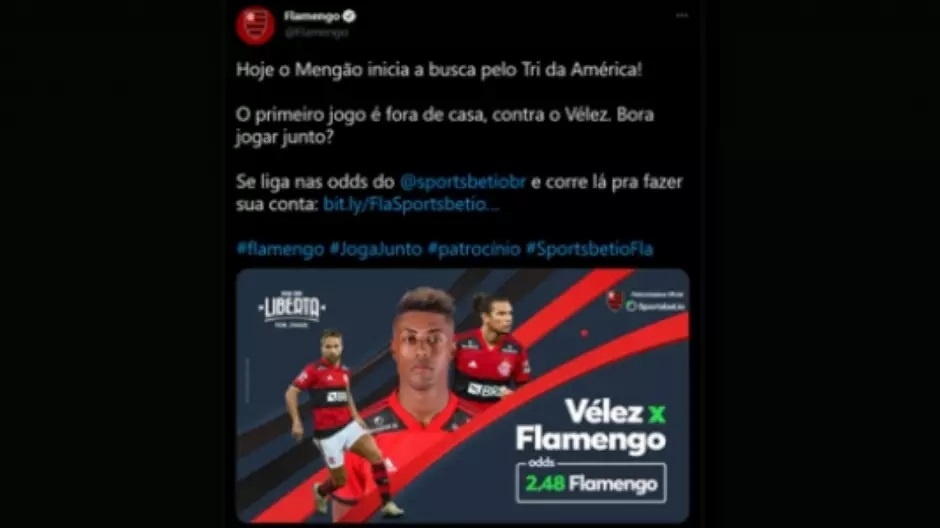The width and height of the screenshot is (940, 528).
Task: Open the #JogaJunto hashtag
Action: pos(374,249)
